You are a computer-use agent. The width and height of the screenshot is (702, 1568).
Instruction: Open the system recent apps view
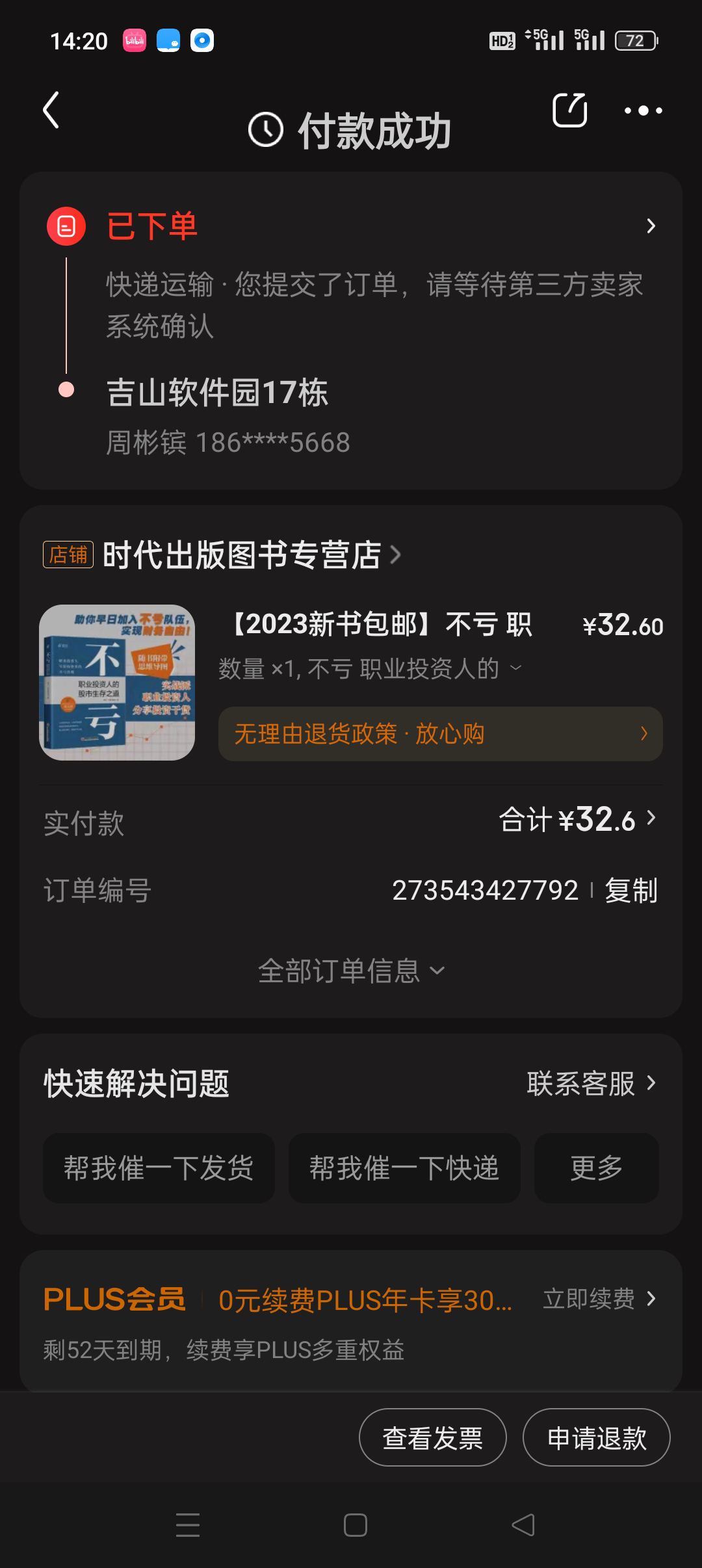[188, 1525]
